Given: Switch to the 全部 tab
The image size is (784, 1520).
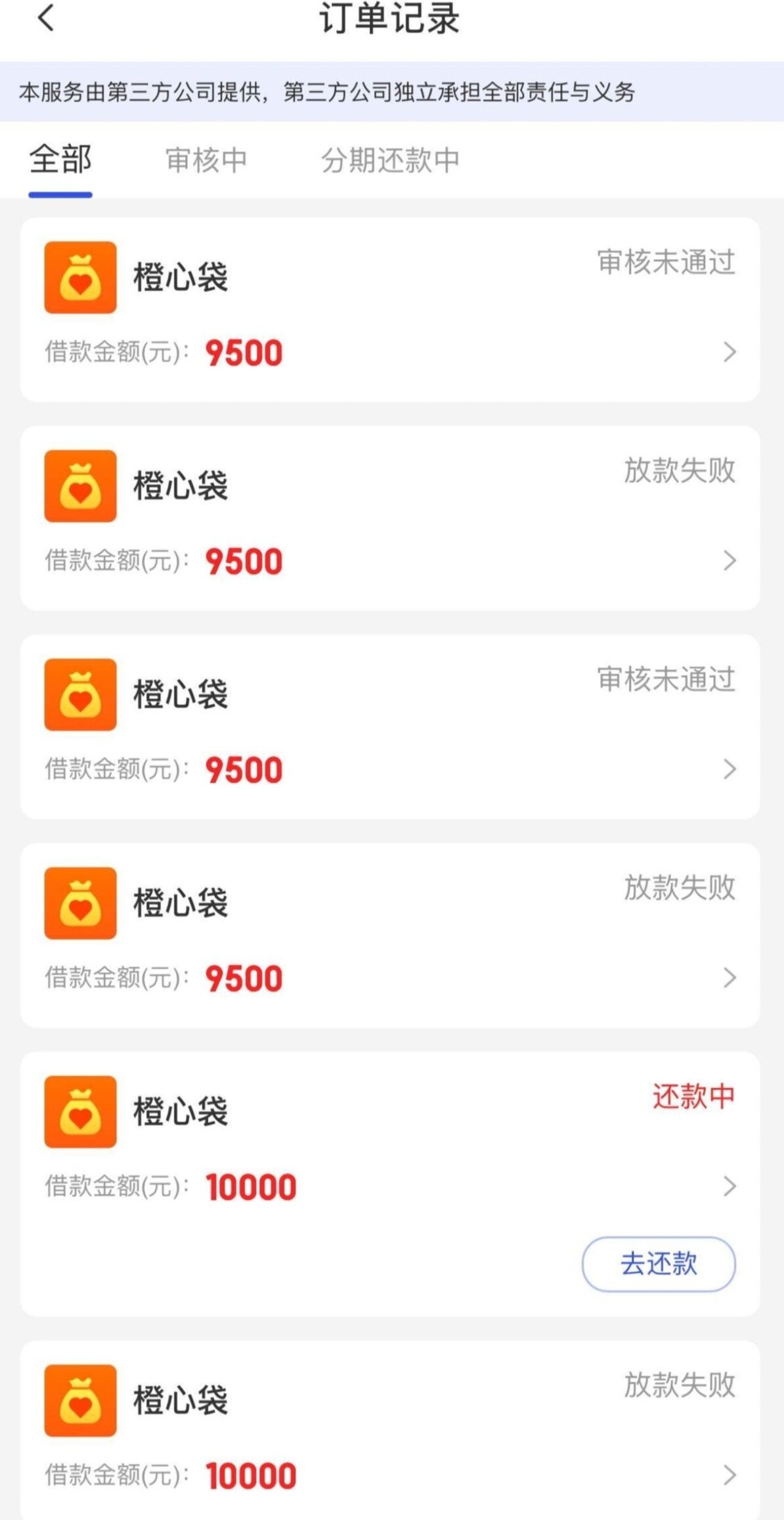Looking at the screenshot, I should [x=60, y=160].
